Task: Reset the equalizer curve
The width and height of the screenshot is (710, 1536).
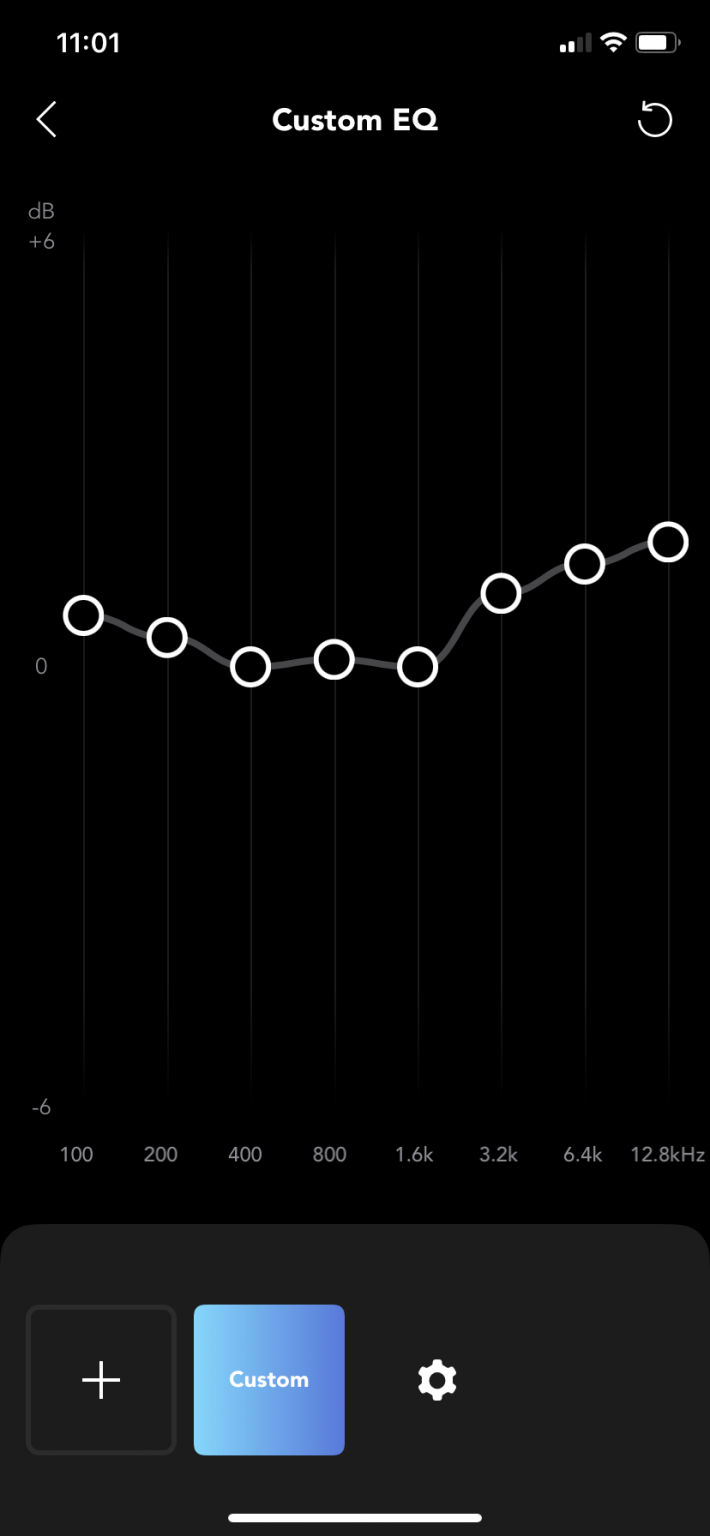Action: point(655,121)
